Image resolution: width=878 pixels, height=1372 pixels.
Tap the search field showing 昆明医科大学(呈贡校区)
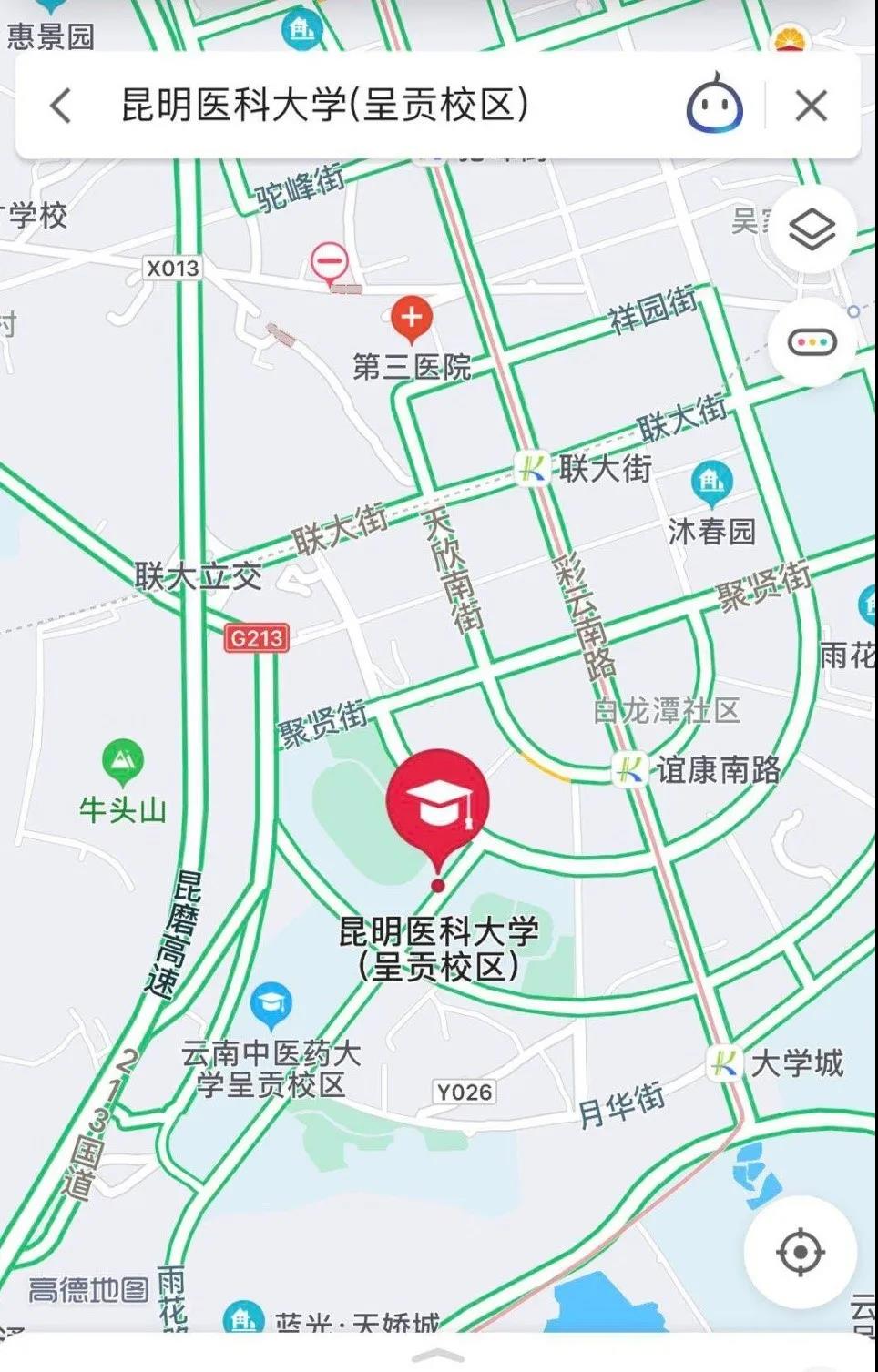(x=364, y=106)
